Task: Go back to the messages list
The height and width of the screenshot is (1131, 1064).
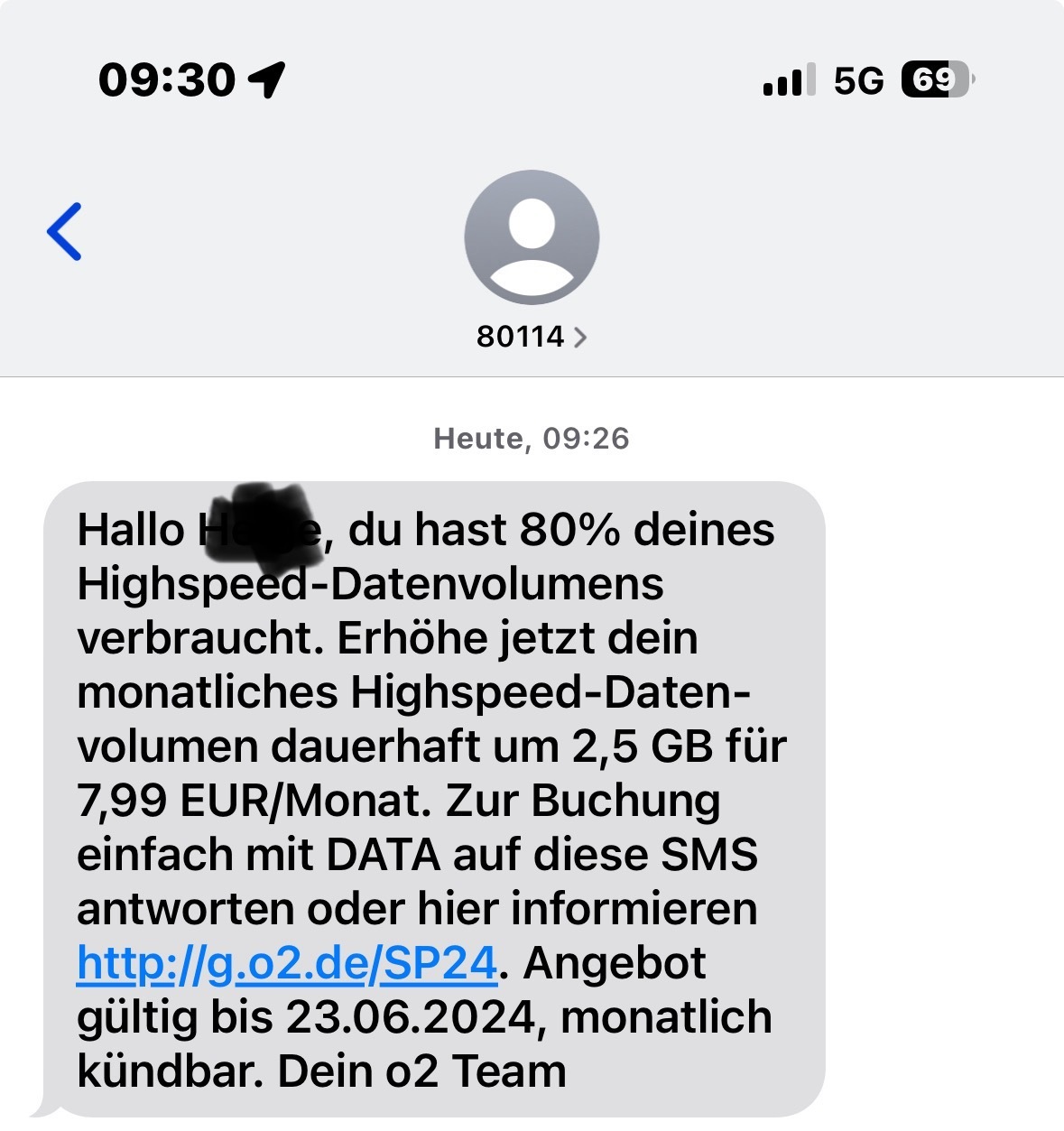Action: pyautogui.click(x=65, y=232)
